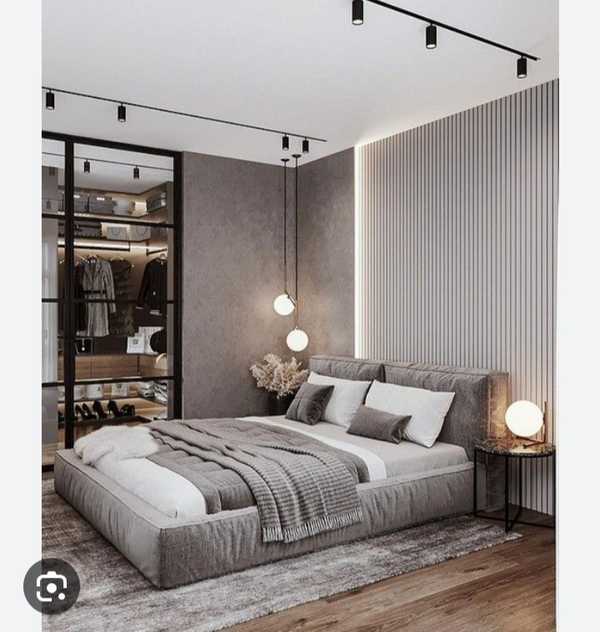Viewport: 600px width, 632px height.
Task: Search this image with the Lens icon
Action: coord(51,586)
